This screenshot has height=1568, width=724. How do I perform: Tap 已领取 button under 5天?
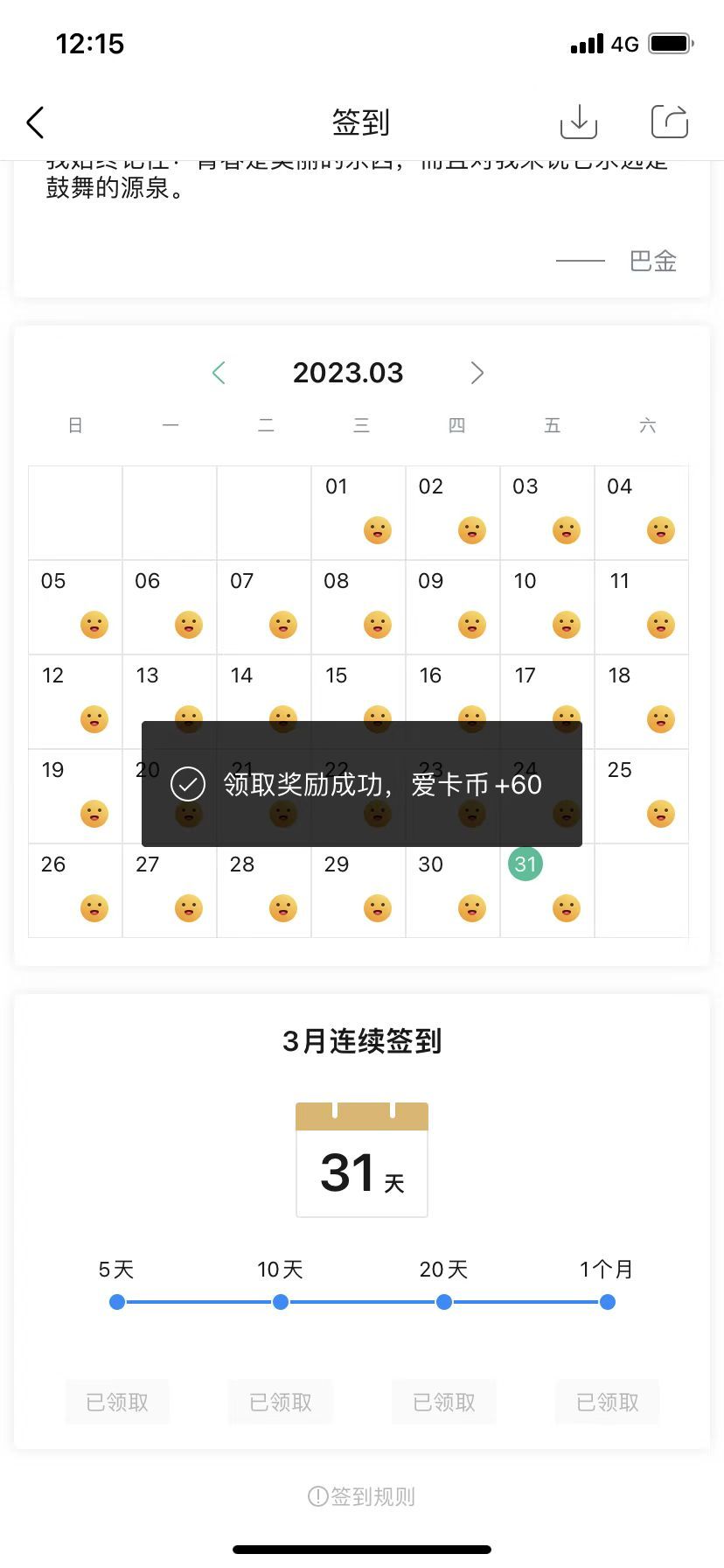[117, 1402]
